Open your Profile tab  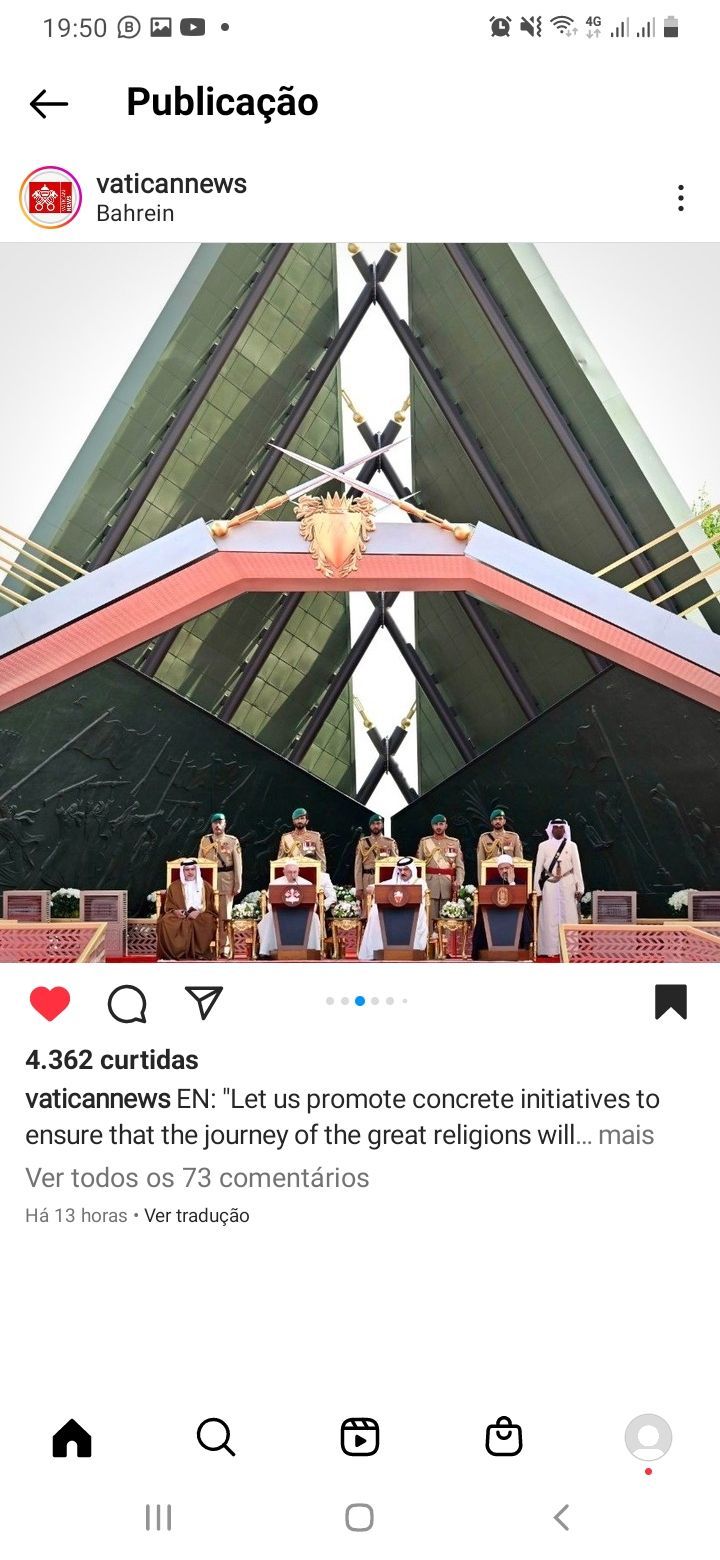click(648, 1438)
